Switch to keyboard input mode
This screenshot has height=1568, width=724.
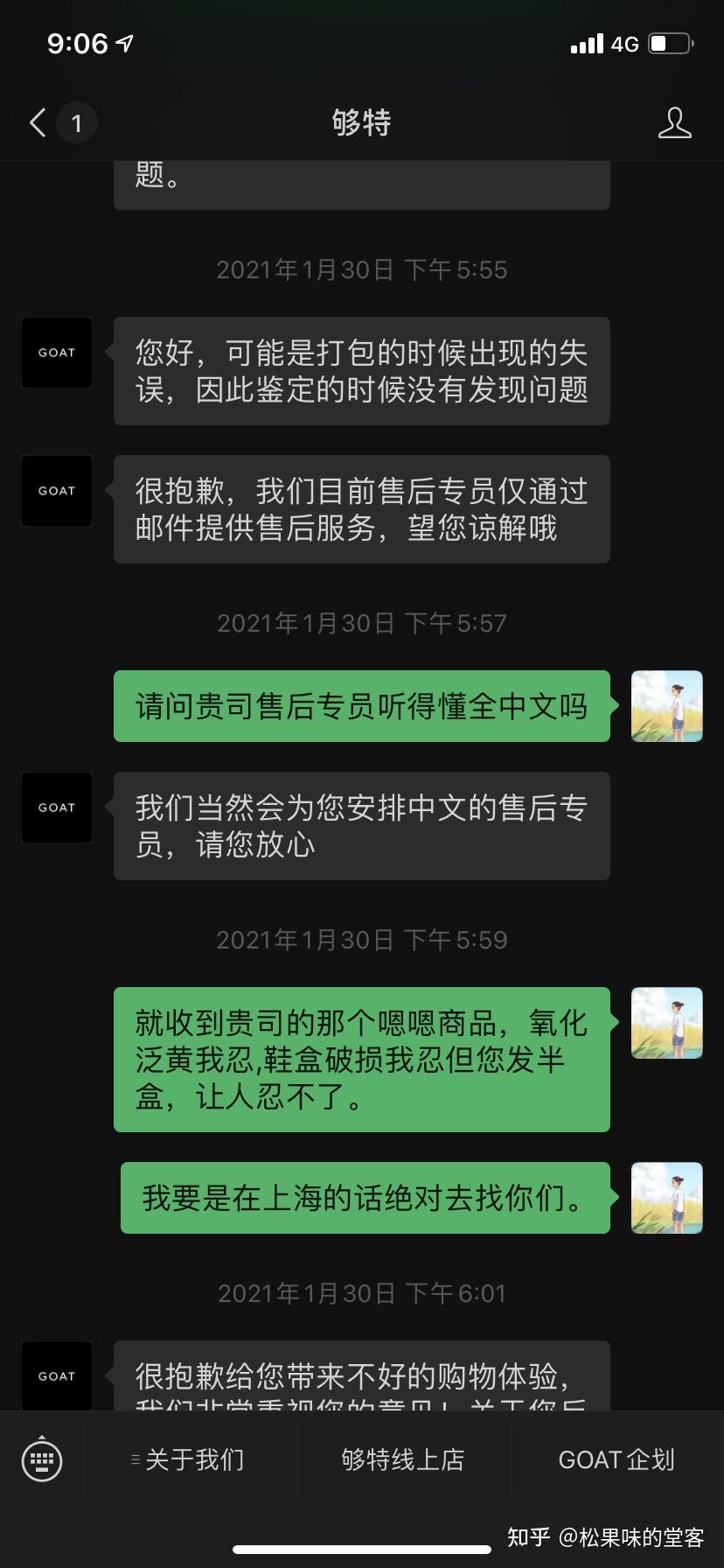point(42,1459)
